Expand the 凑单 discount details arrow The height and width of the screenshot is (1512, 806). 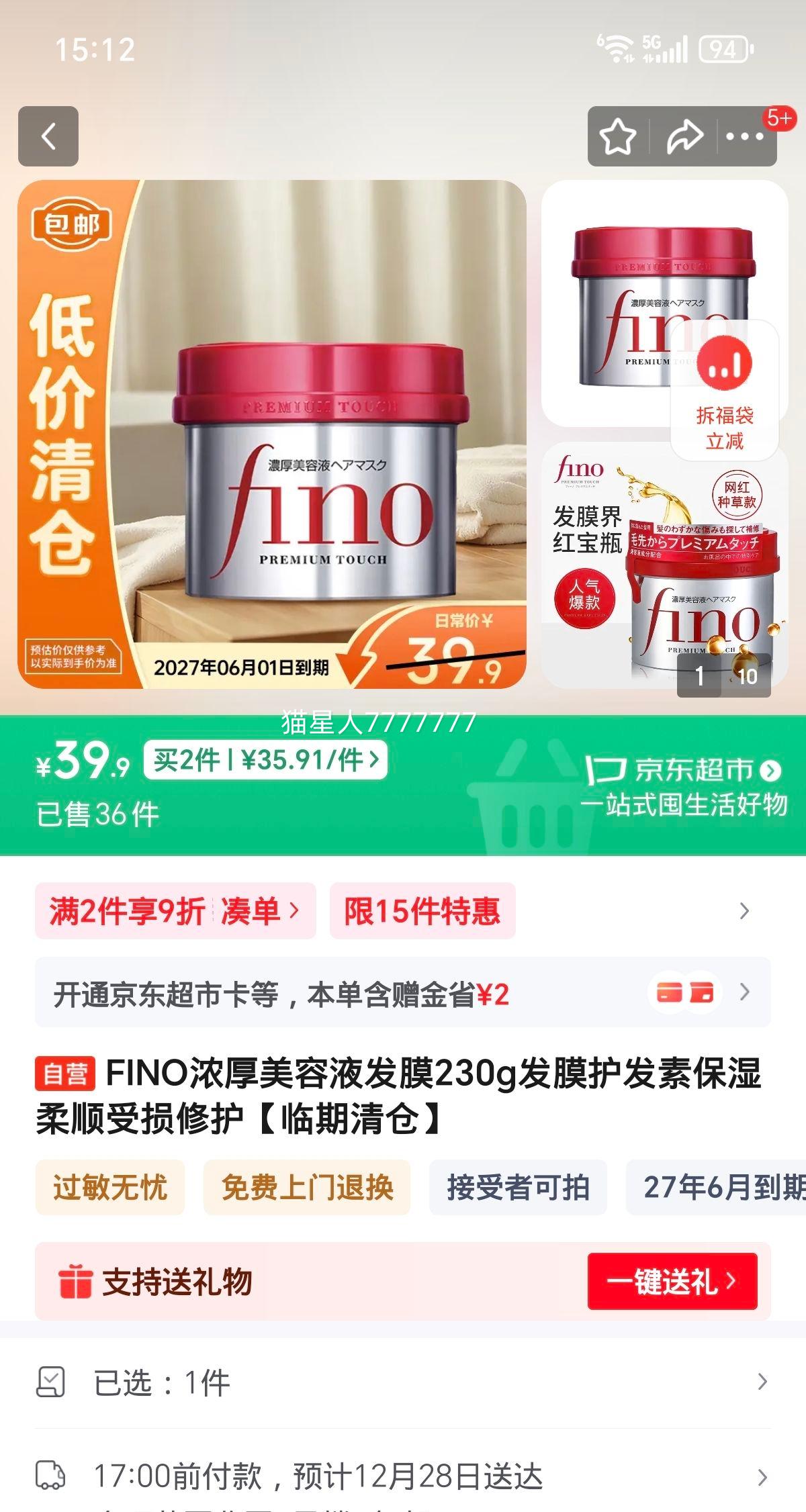259,912
